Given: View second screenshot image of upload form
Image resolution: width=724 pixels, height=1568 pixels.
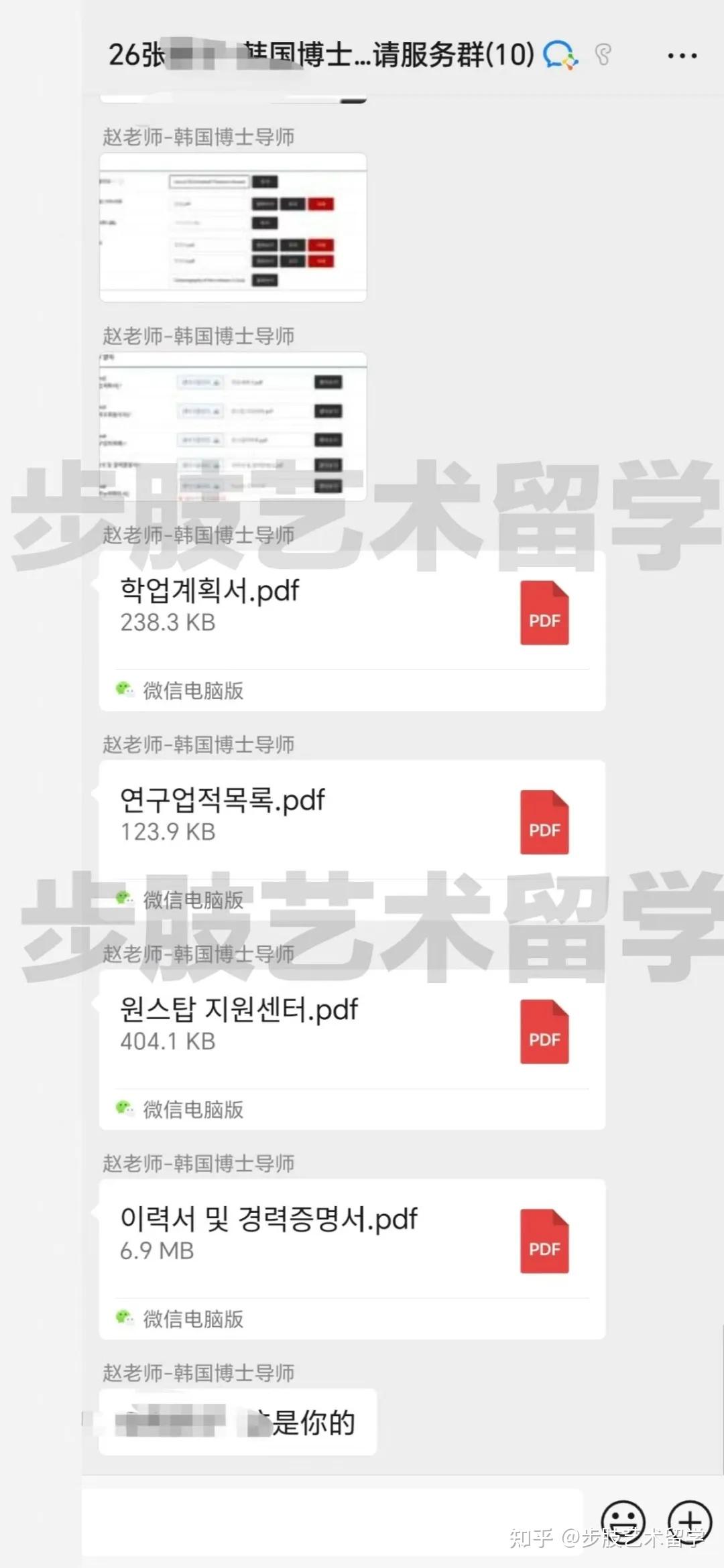Looking at the screenshot, I should tap(233, 426).
